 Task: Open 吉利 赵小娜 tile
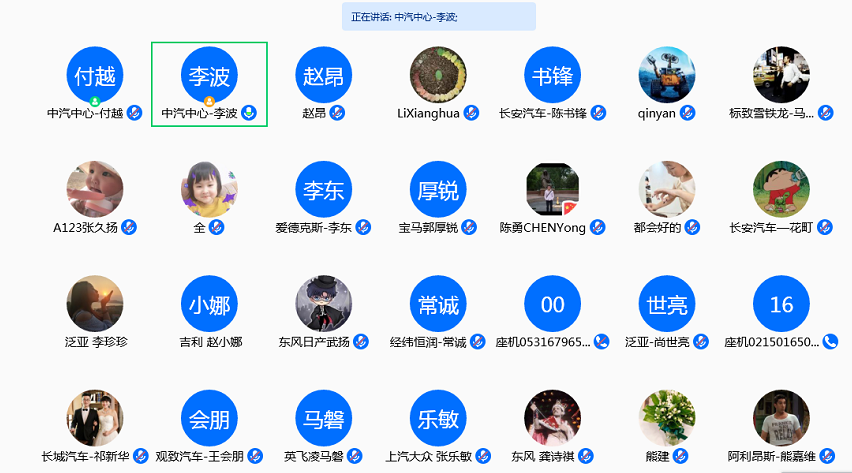(209, 304)
